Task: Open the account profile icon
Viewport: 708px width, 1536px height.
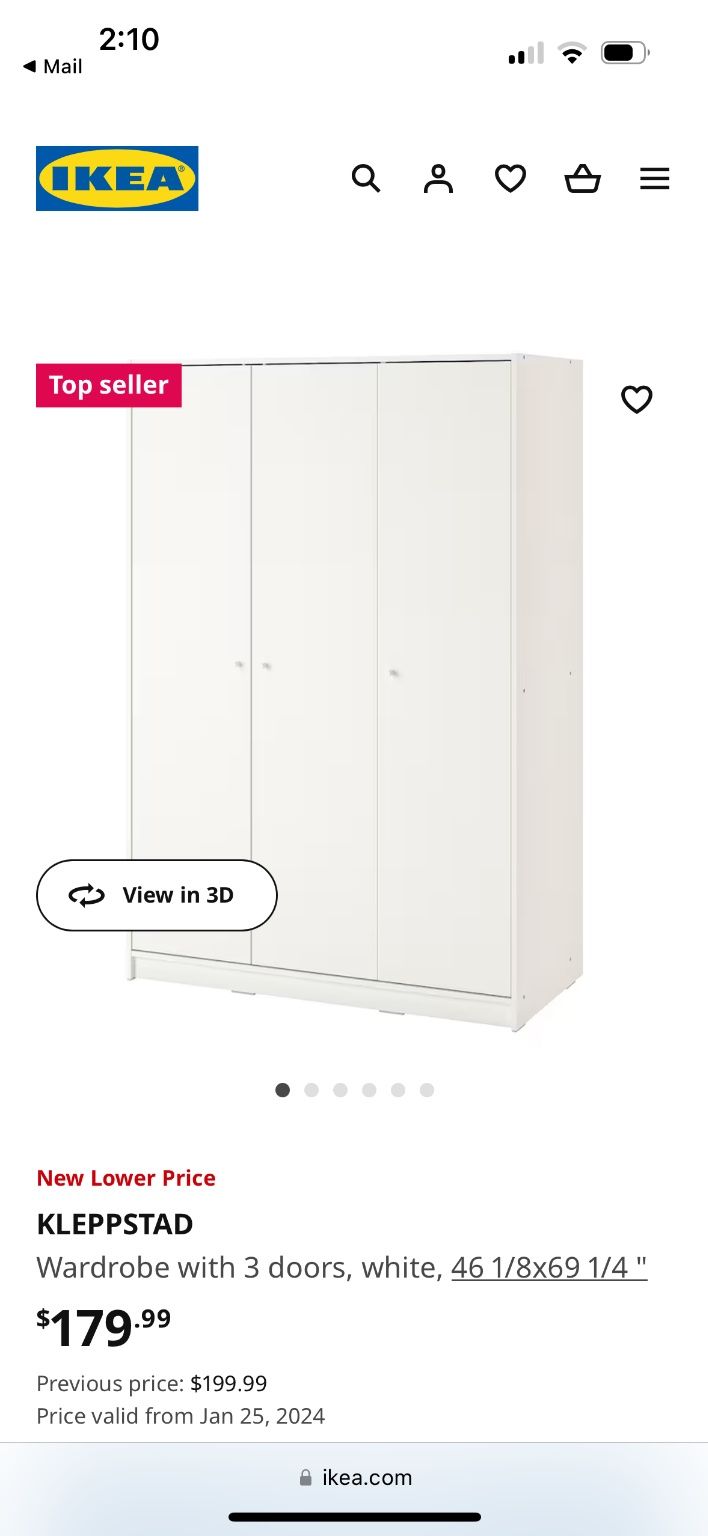Action: click(x=438, y=179)
